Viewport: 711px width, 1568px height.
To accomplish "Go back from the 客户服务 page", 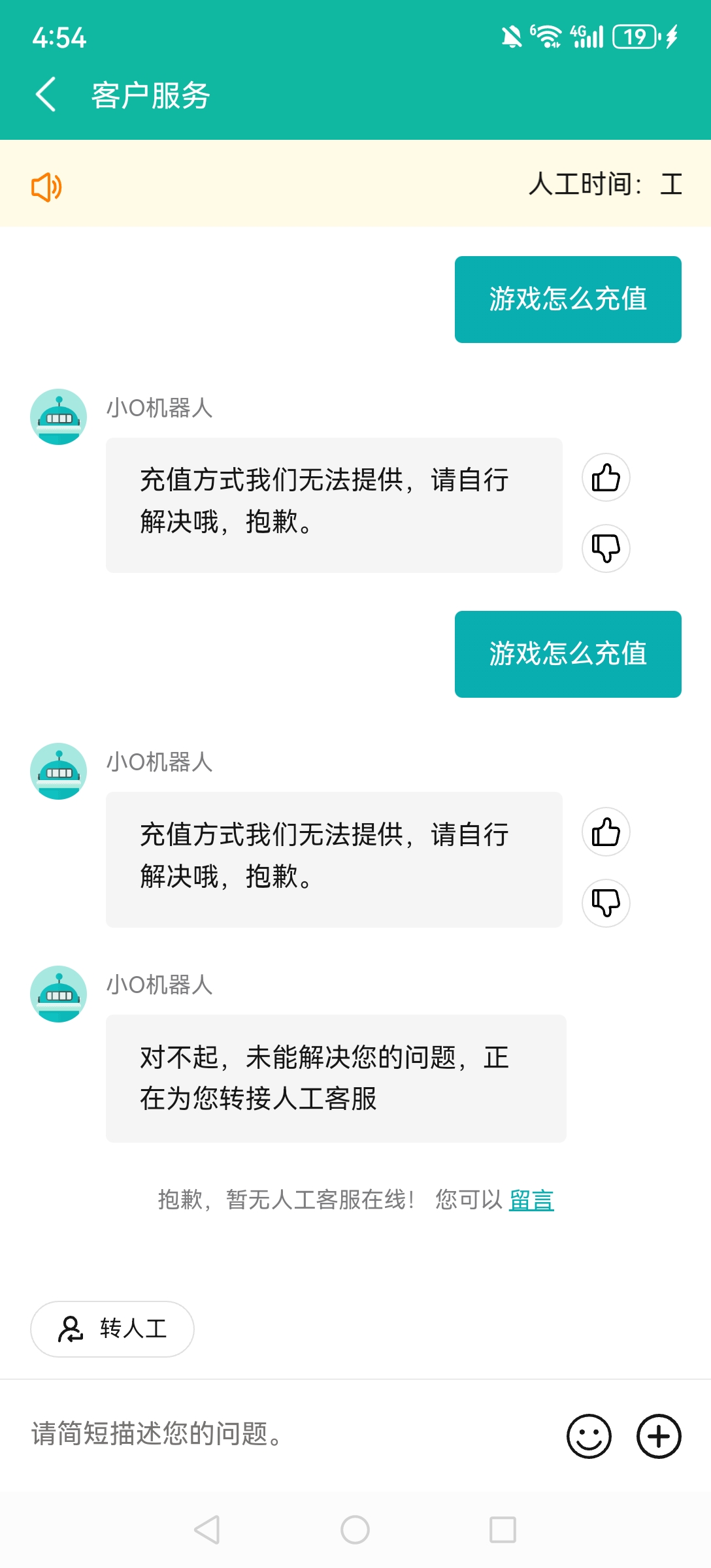I will click(x=46, y=95).
